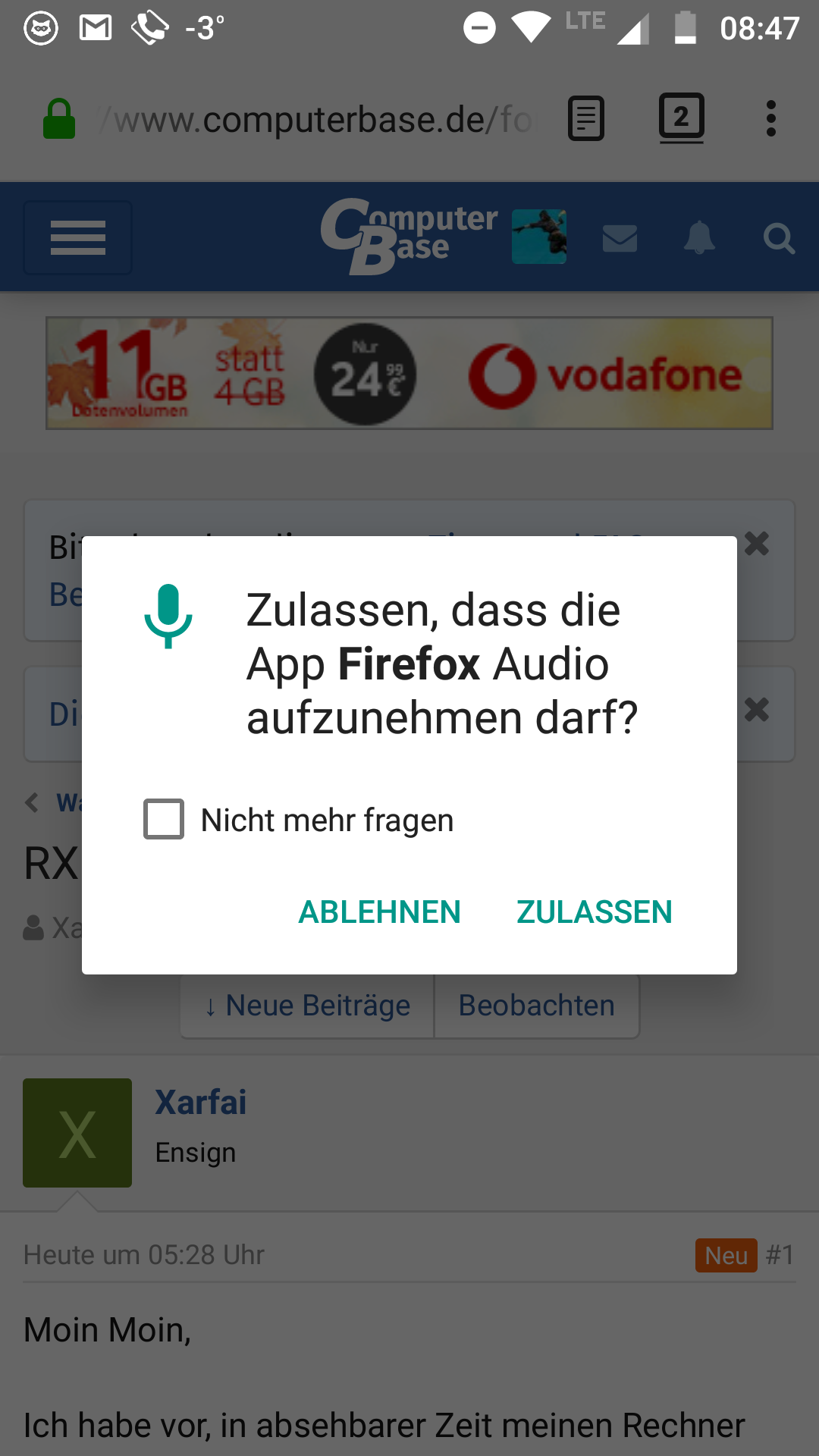Tap ABLEHNEN to deny audio permission

point(379,912)
